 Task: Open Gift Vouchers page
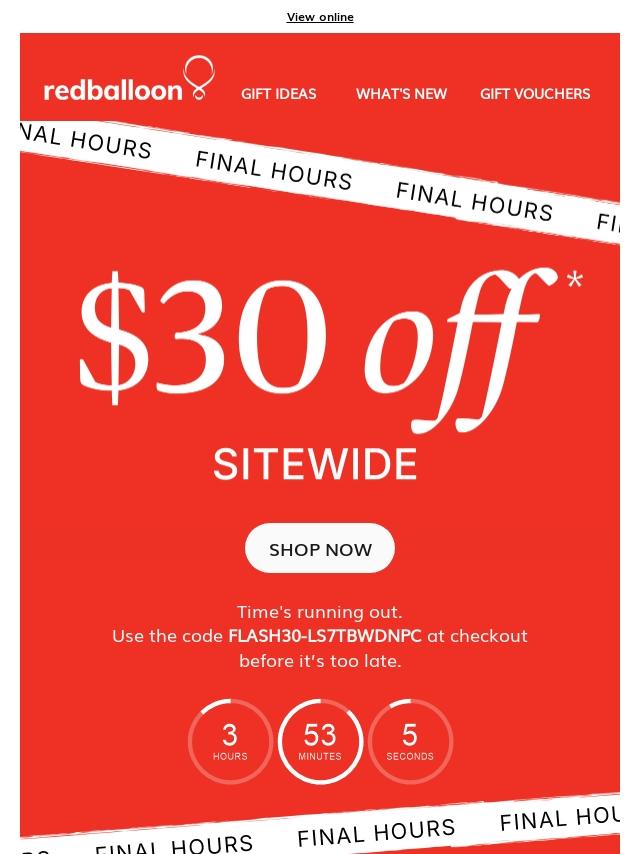click(x=535, y=94)
